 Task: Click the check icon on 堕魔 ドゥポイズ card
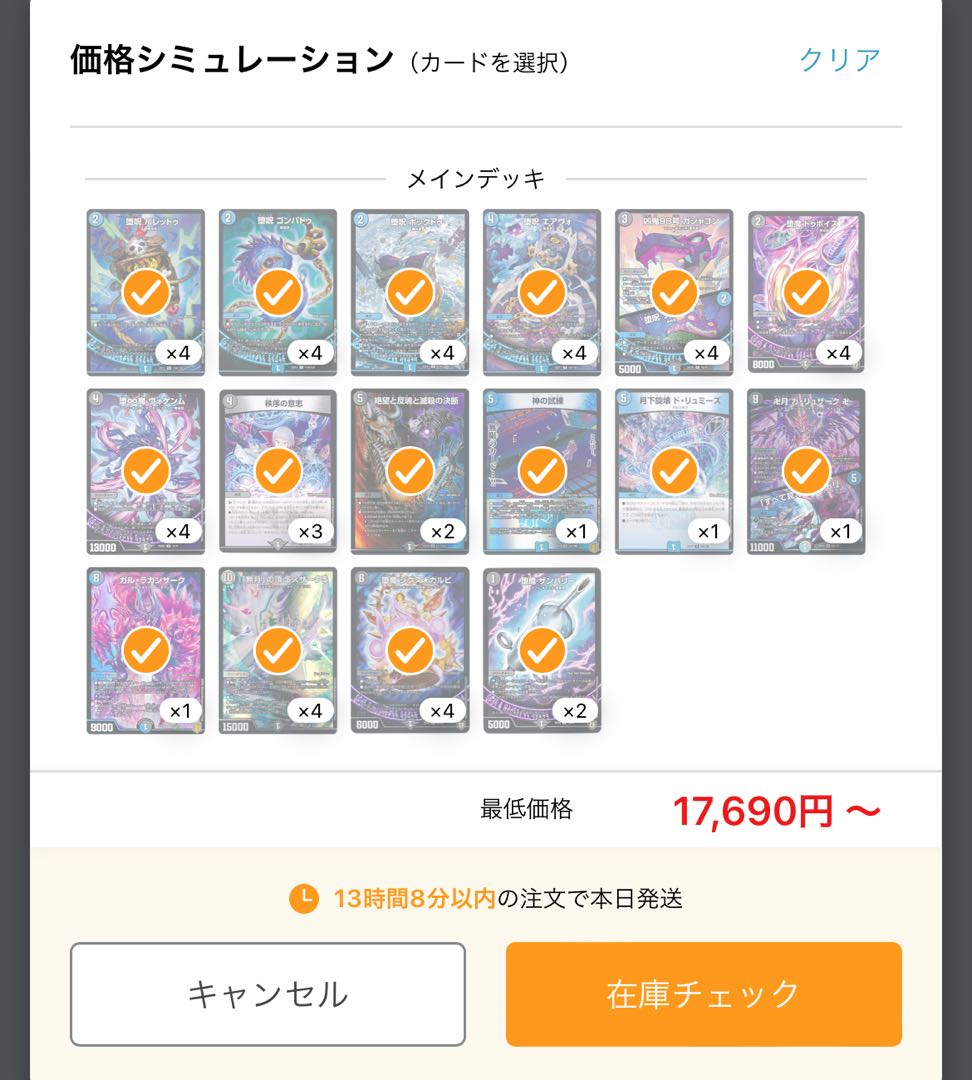(x=805, y=293)
